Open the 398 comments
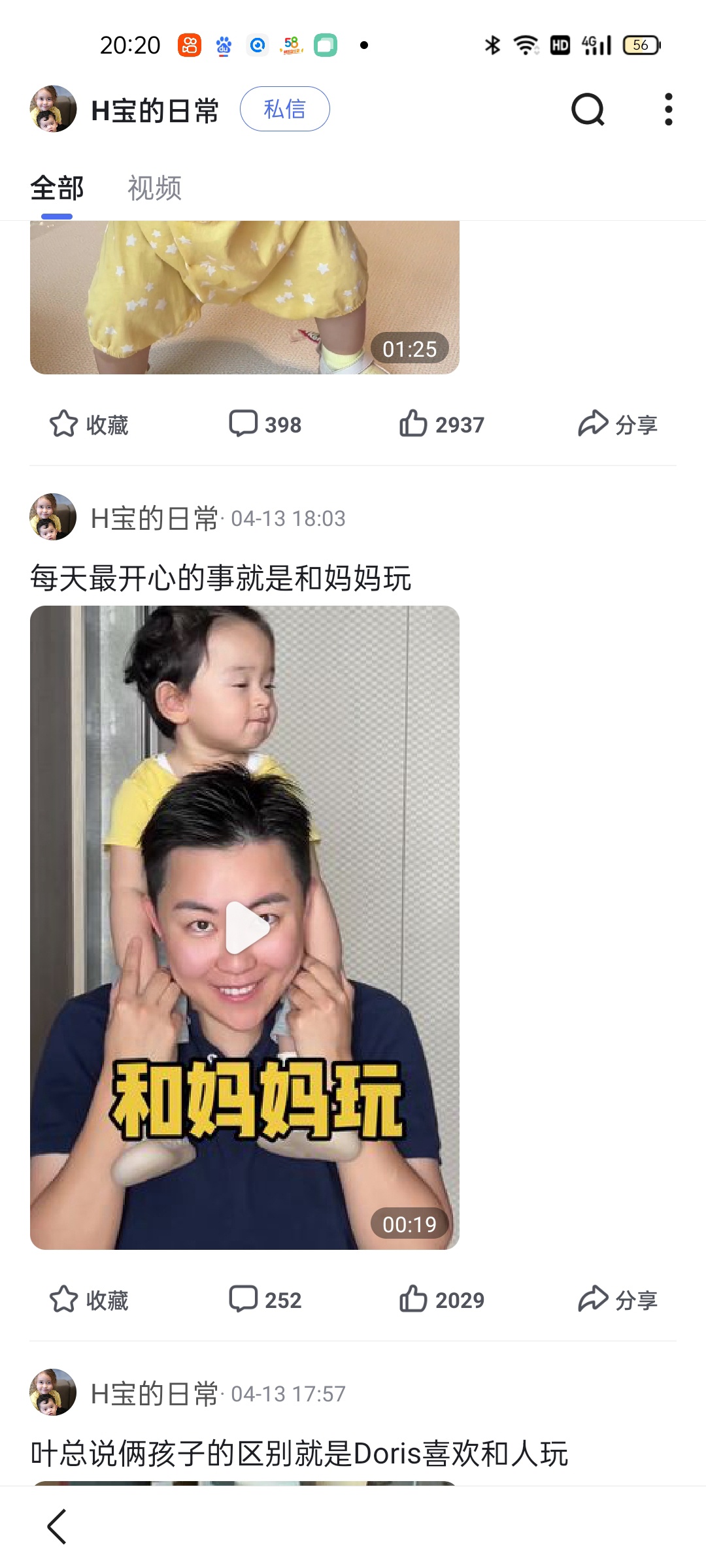706x1568 pixels. coord(265,425)
